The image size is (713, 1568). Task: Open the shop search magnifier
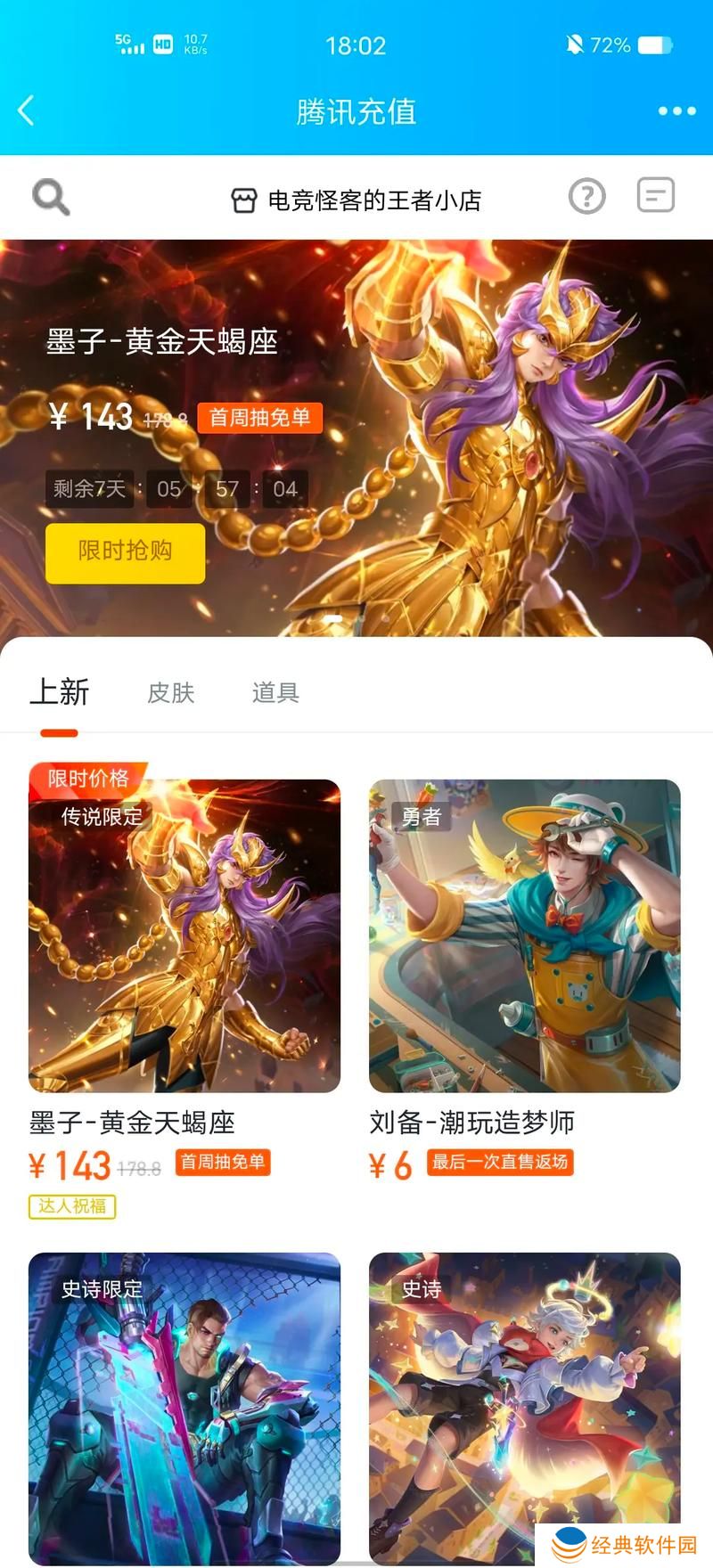tap(50, 197)
